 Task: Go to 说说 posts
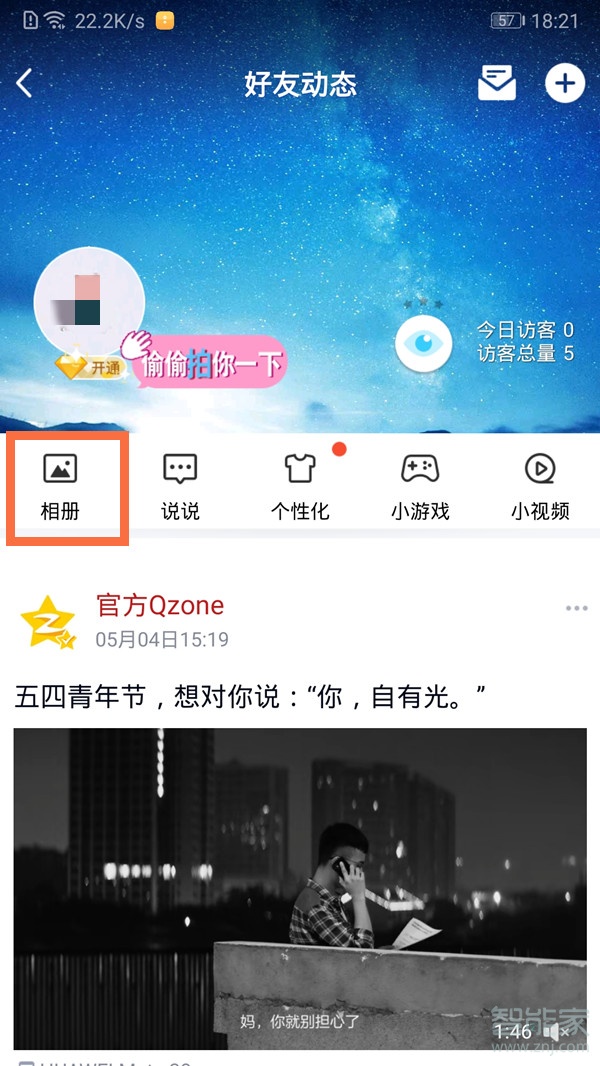click(x=180, y=486)
